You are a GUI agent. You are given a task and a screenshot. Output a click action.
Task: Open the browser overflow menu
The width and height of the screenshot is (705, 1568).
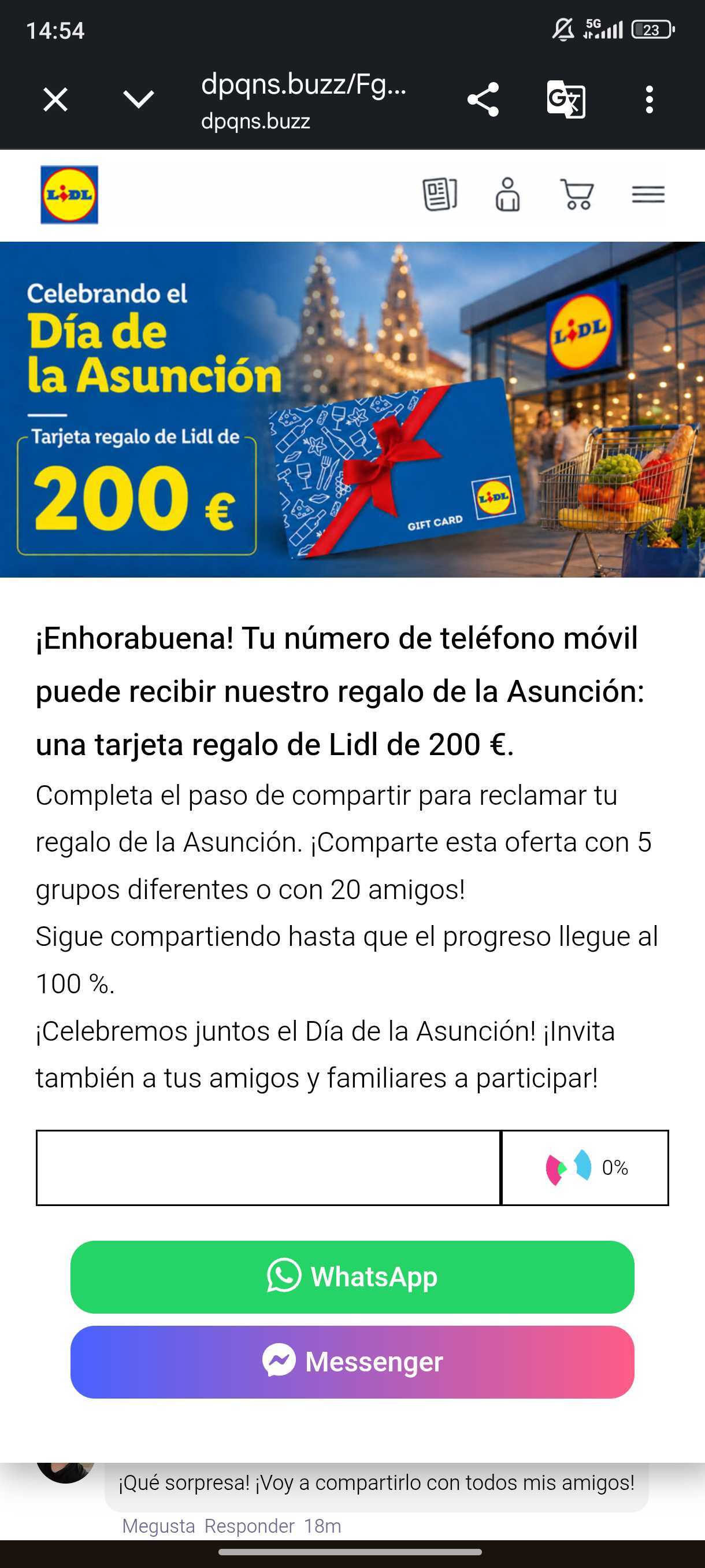point(649,99)
